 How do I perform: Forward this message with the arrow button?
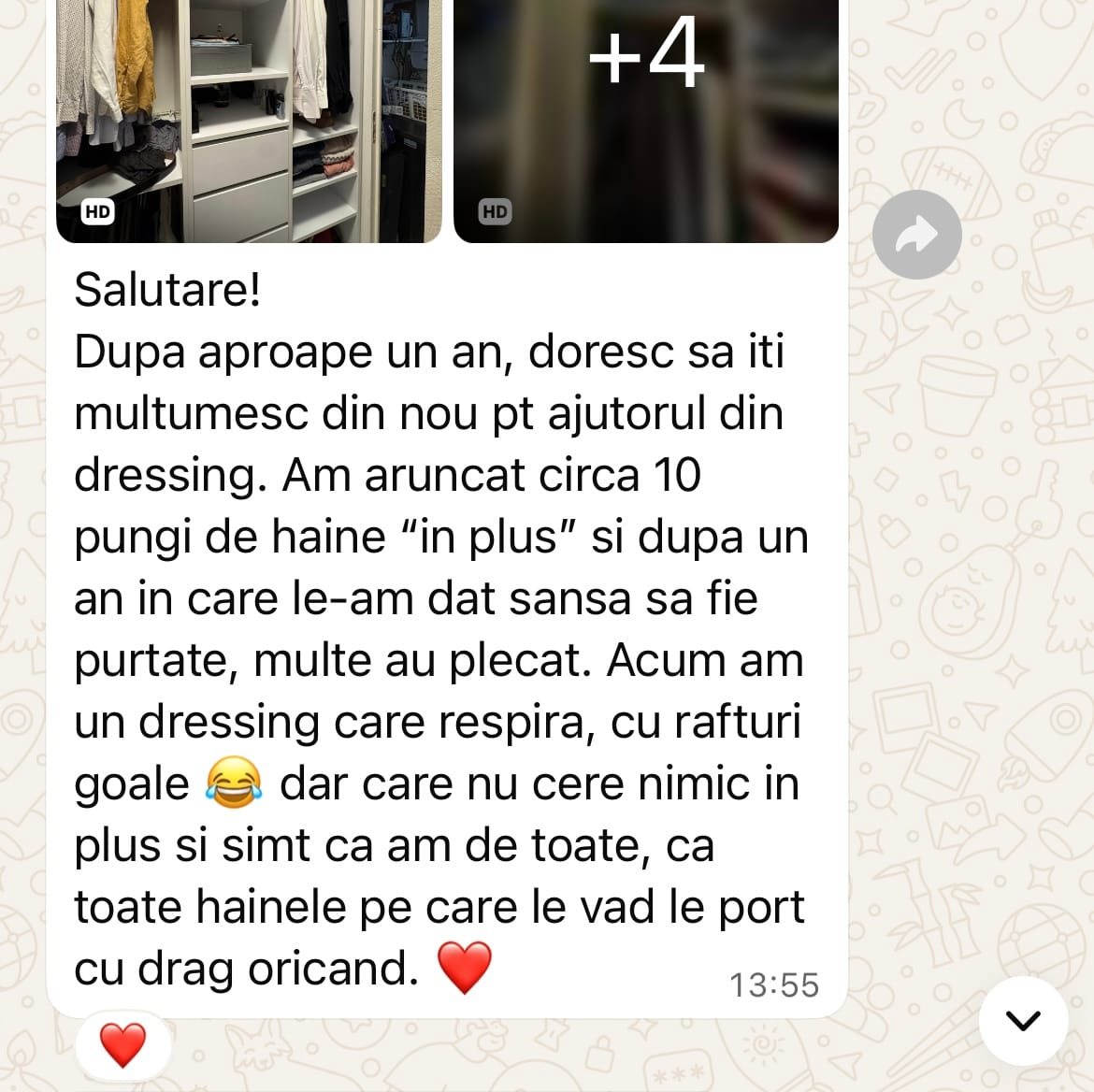[x=916, y=235]
